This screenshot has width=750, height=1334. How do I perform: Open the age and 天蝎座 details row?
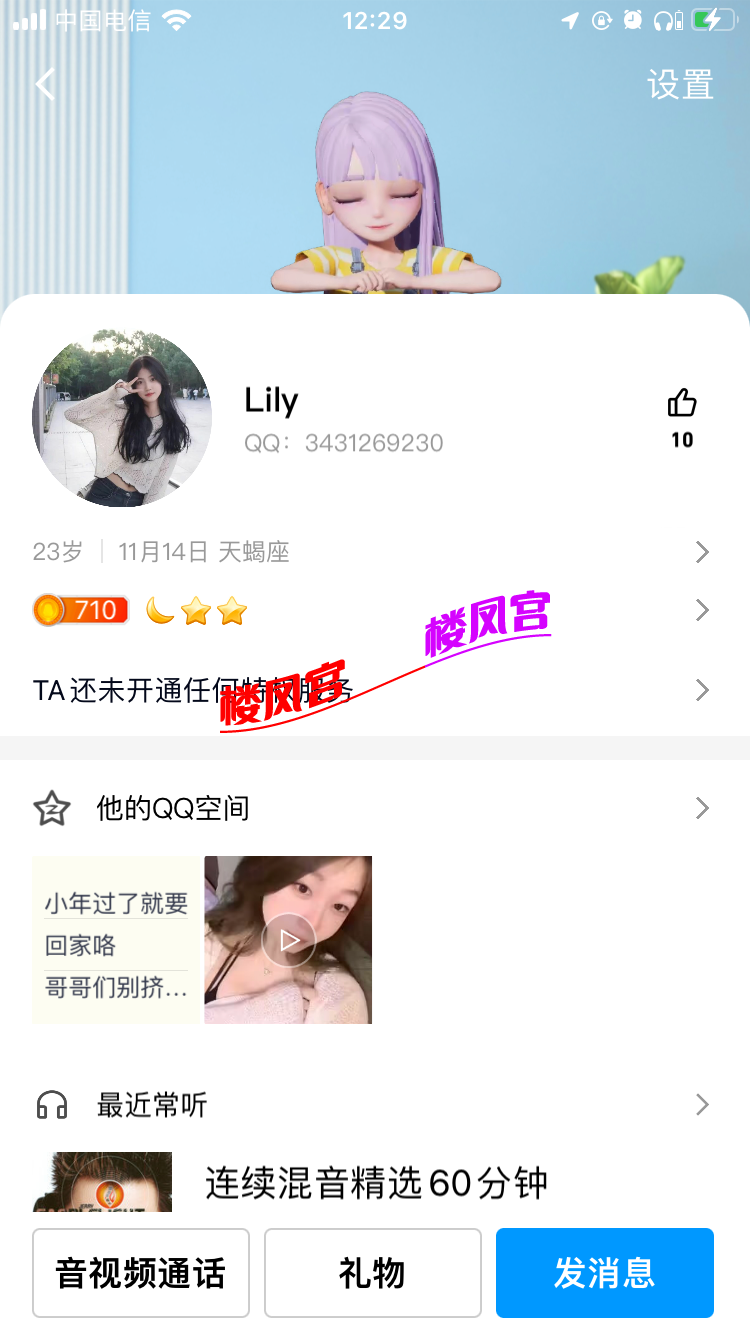(x=370, y=552)
